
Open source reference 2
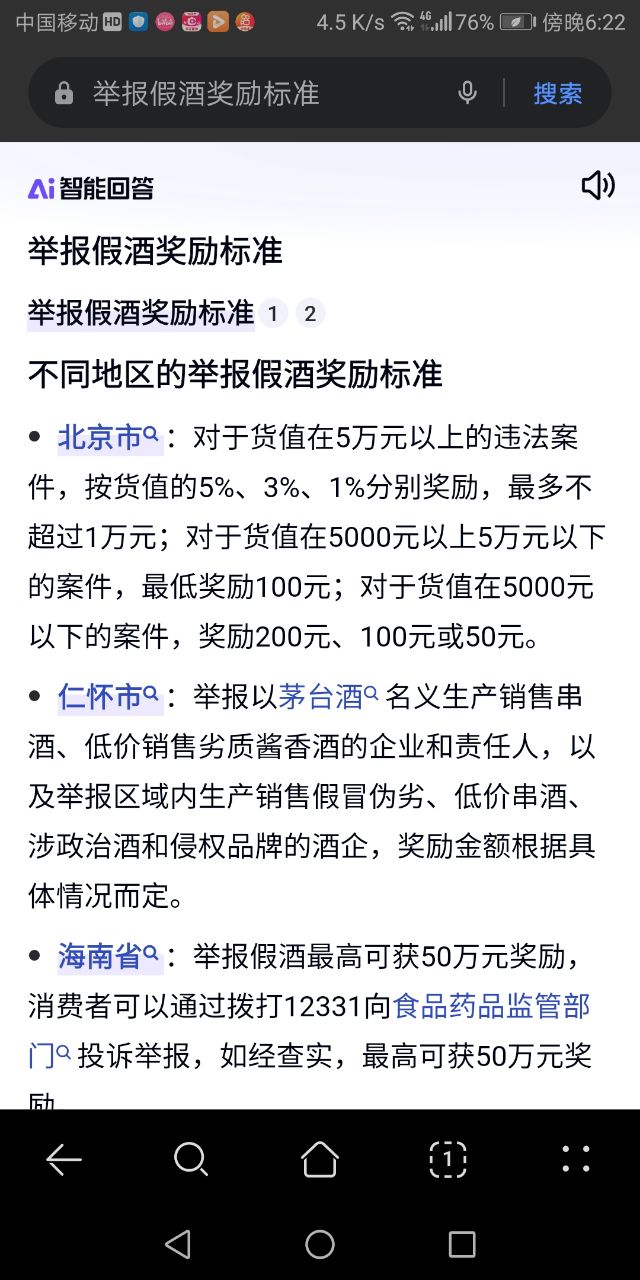click(x=310, y=314)
